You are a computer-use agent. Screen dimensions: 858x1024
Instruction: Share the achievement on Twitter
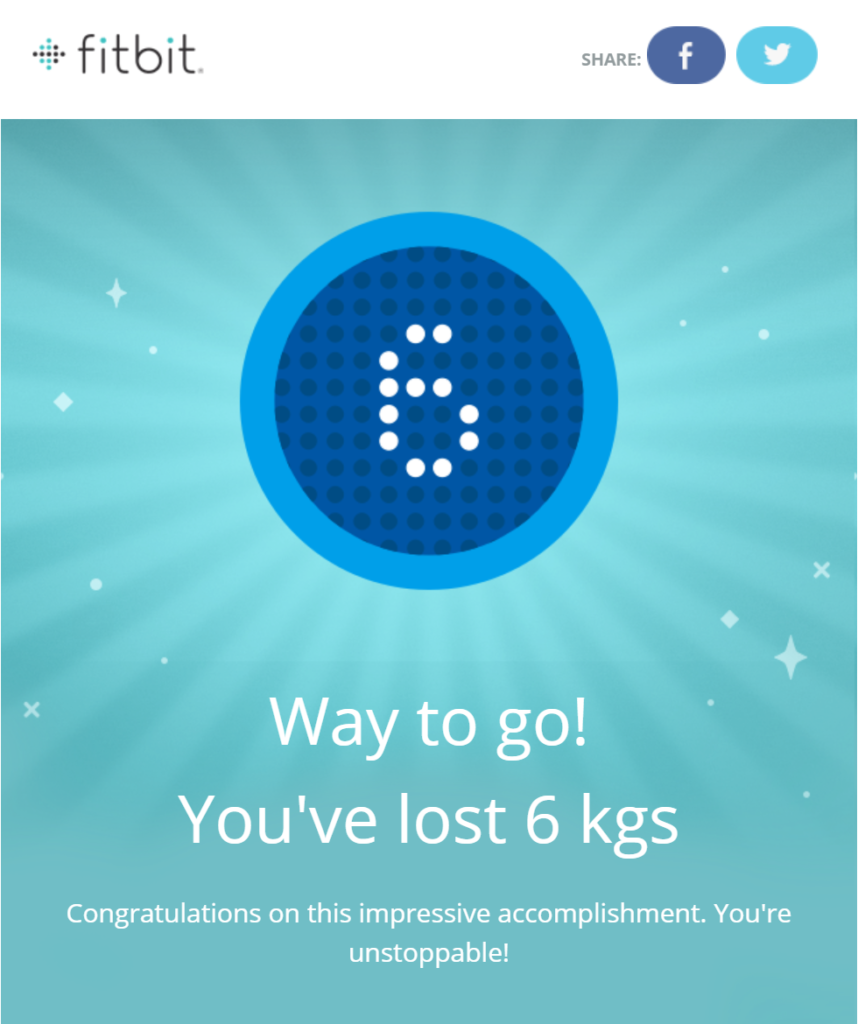(x=776, y=56)
